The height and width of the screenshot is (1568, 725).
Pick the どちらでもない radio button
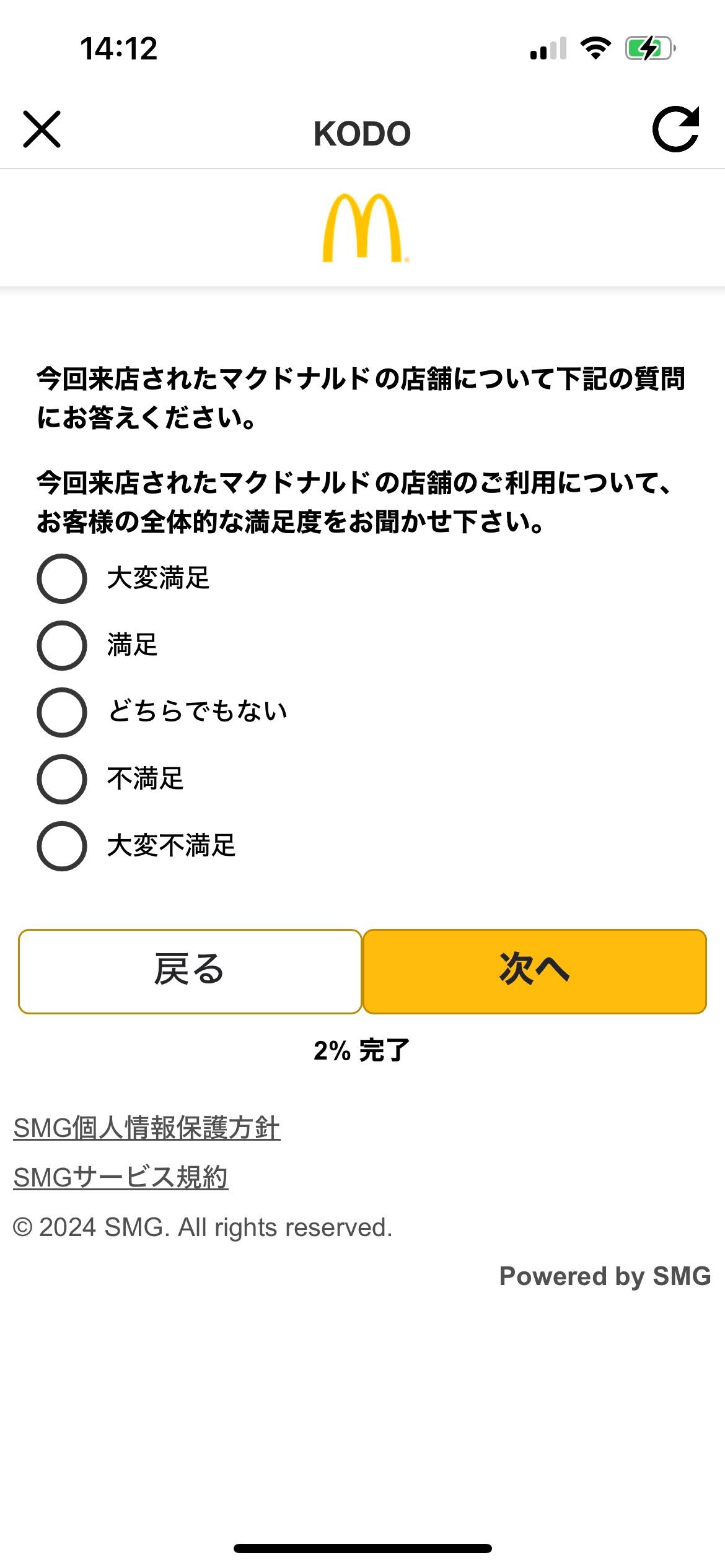click(x=62, y=712)
